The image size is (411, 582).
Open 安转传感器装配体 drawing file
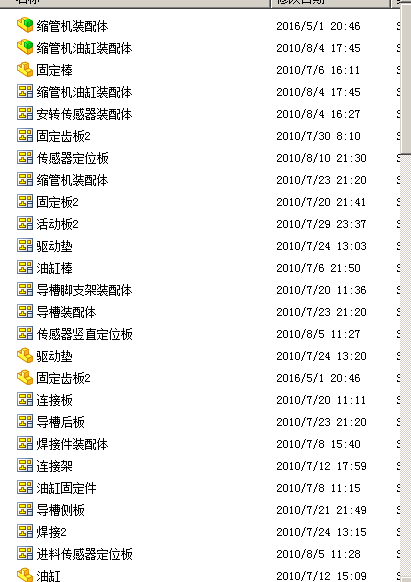84,114
